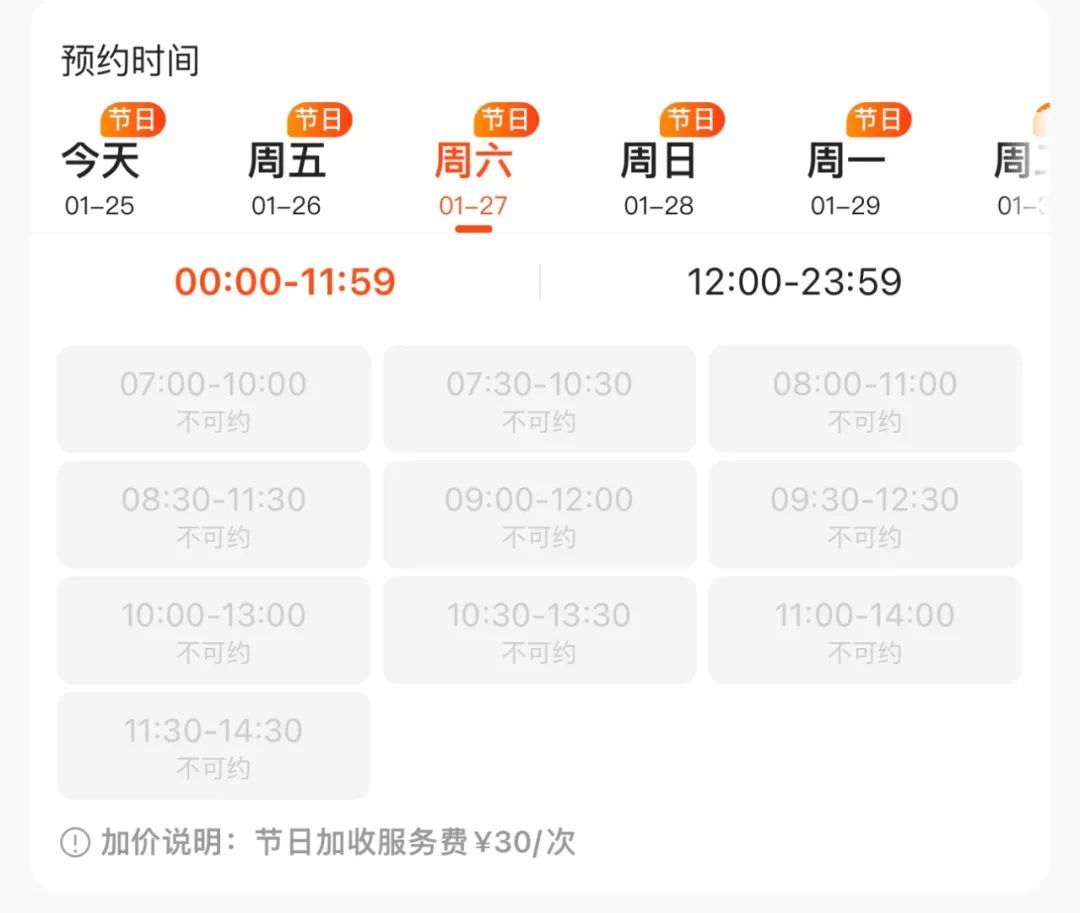
Task: Tap the 09:00-12:00 time slot
Action: (x=539, y=514)
